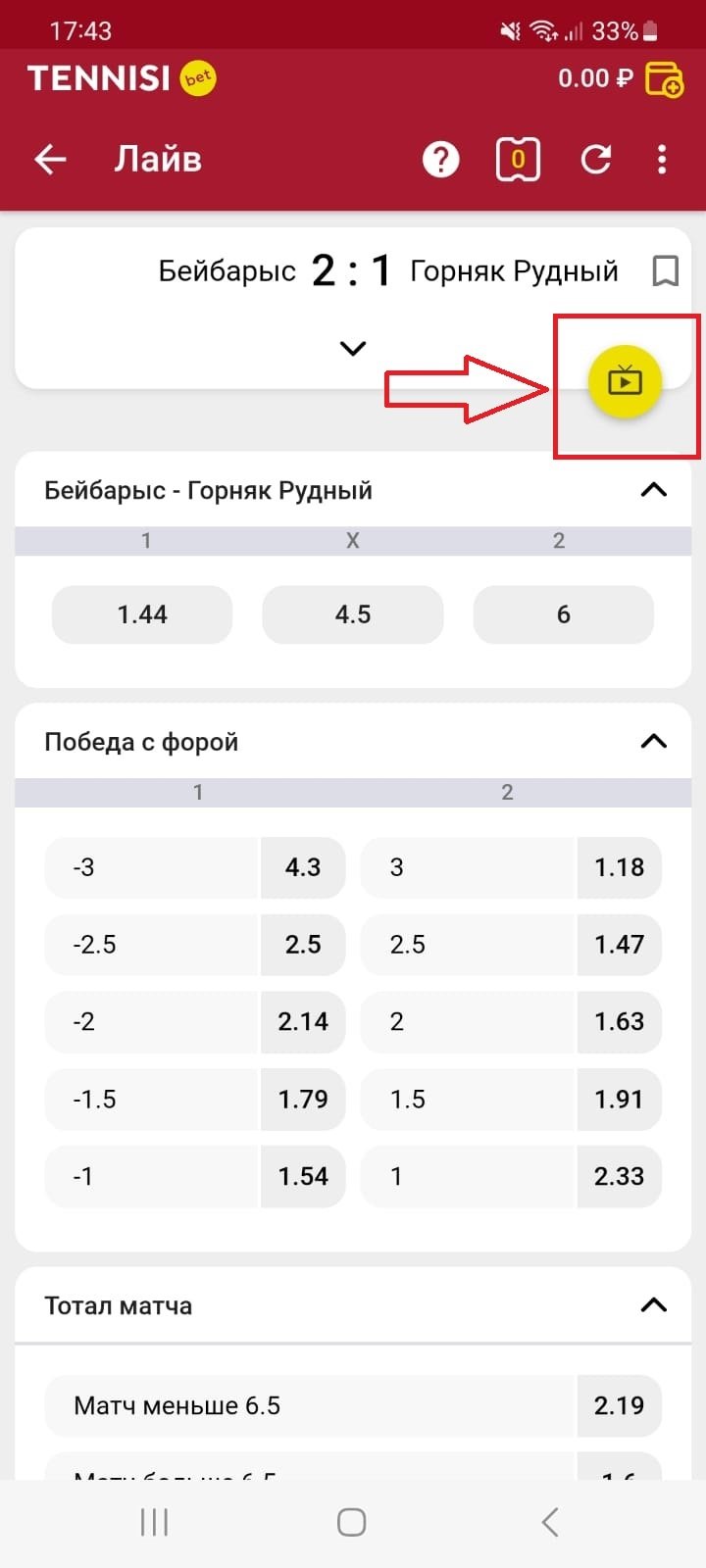The width and height of the screenshot is (706, 1568).
Task: Go back from the Лайв screen
Action: click(x=50, y=159)
